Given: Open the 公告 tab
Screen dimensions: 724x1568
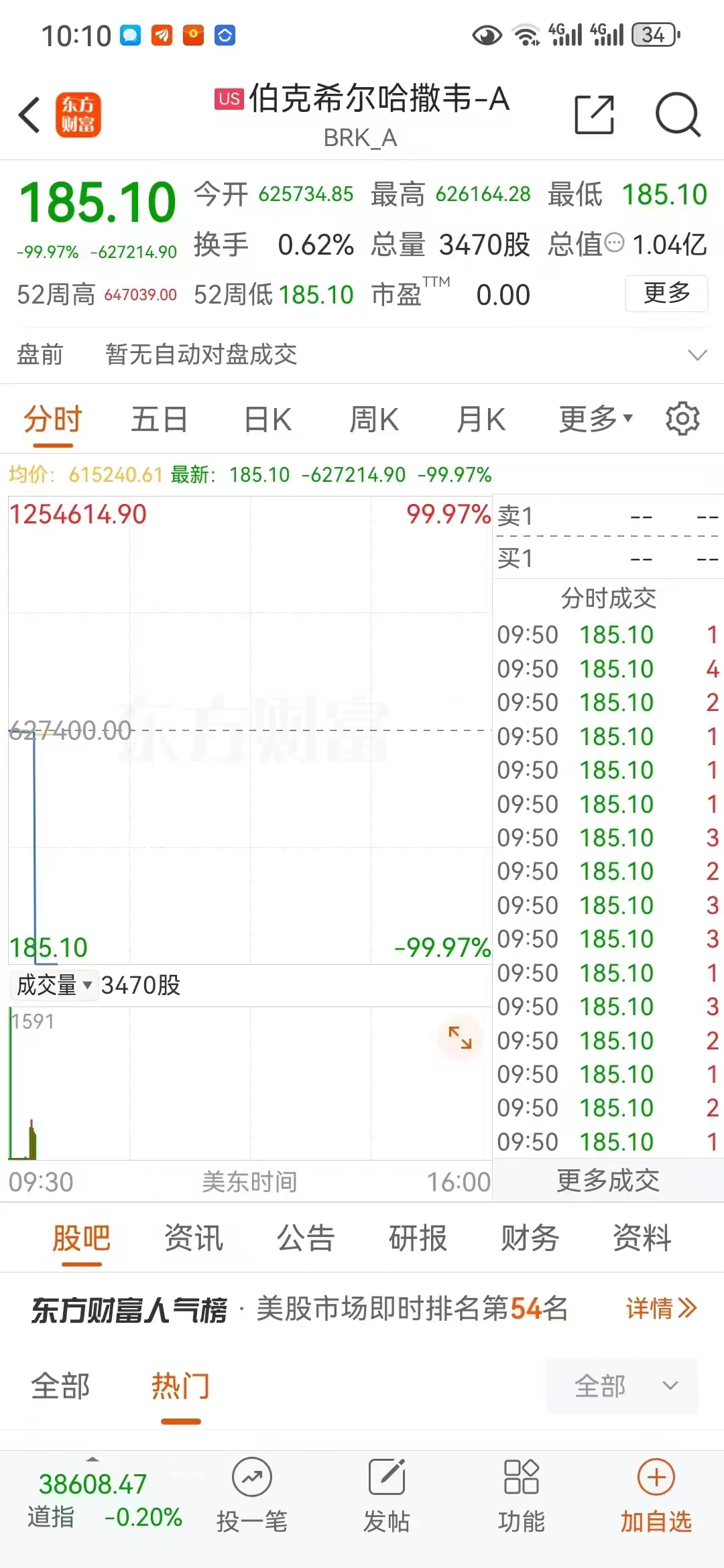Looking at the screenshot, I should tap(306, 1238).
